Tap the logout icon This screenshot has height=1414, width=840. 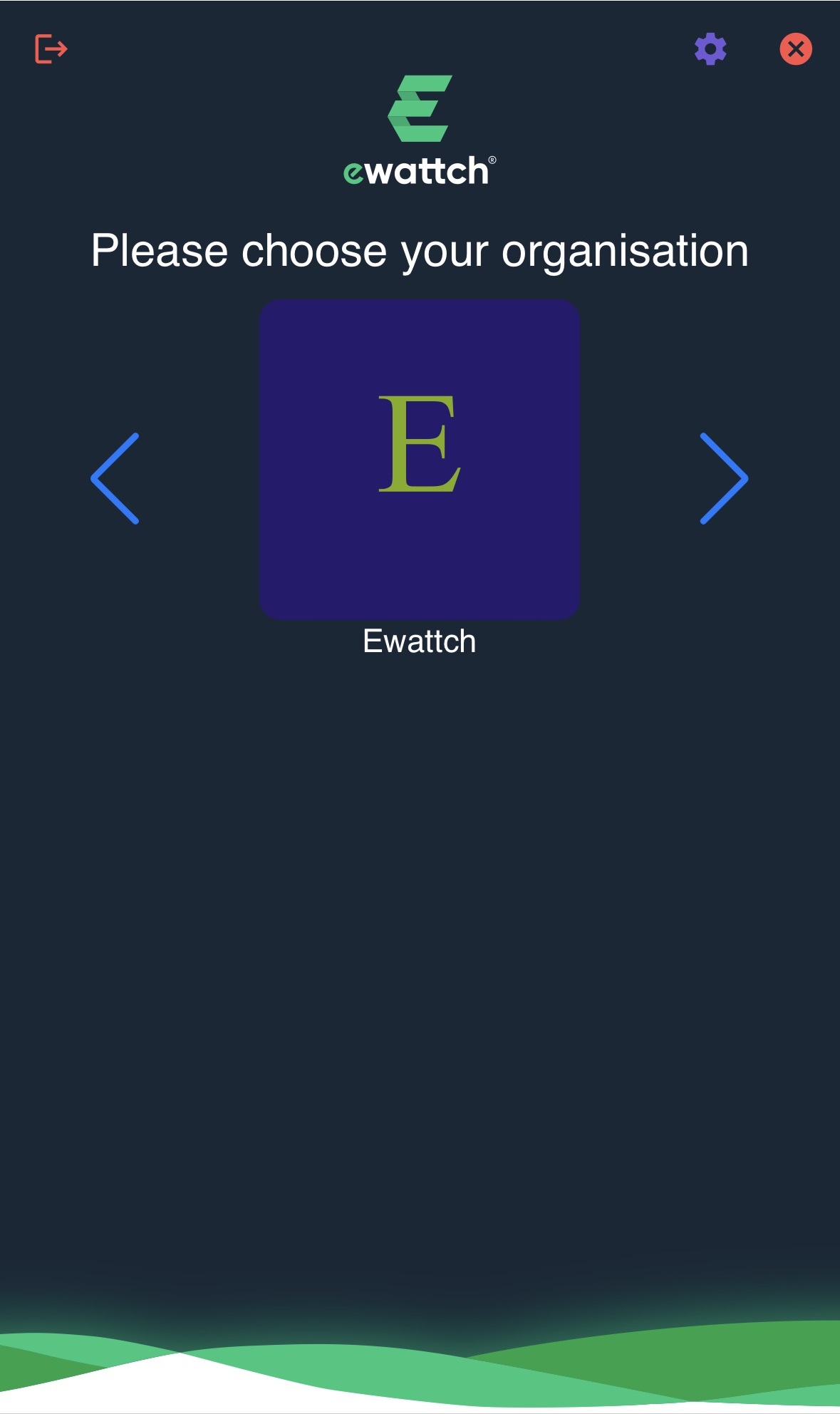click(x=51, y=49)
